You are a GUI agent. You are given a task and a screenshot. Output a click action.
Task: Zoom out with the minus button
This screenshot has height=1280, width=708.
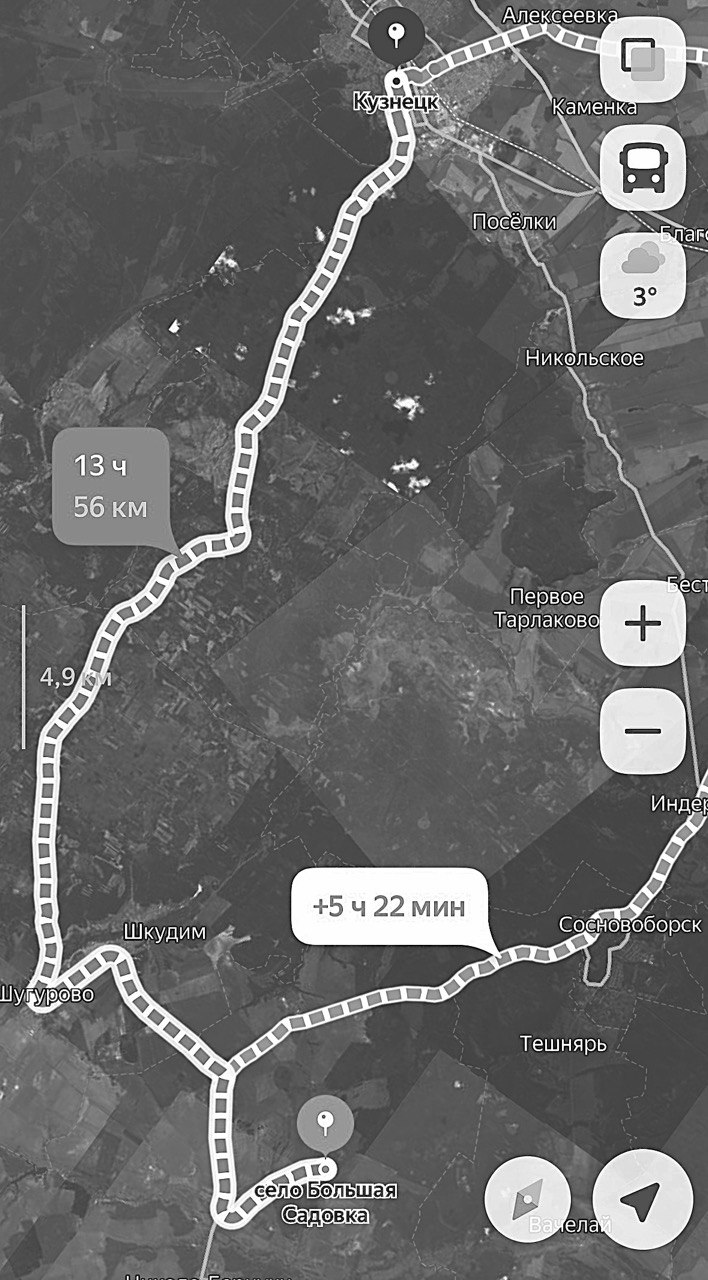642,730
